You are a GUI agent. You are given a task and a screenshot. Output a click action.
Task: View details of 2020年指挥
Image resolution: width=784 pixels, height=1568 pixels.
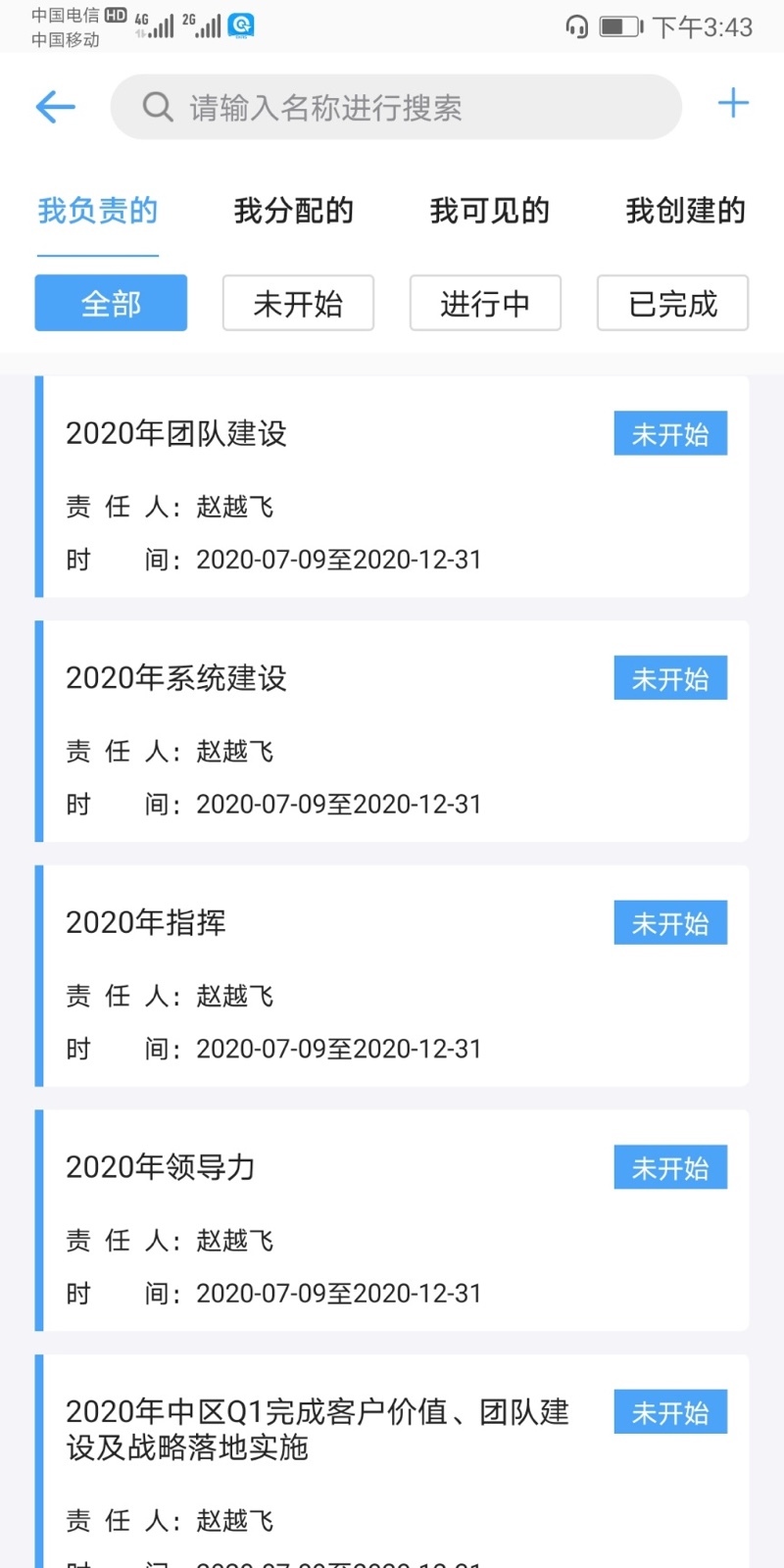[392, 976]
